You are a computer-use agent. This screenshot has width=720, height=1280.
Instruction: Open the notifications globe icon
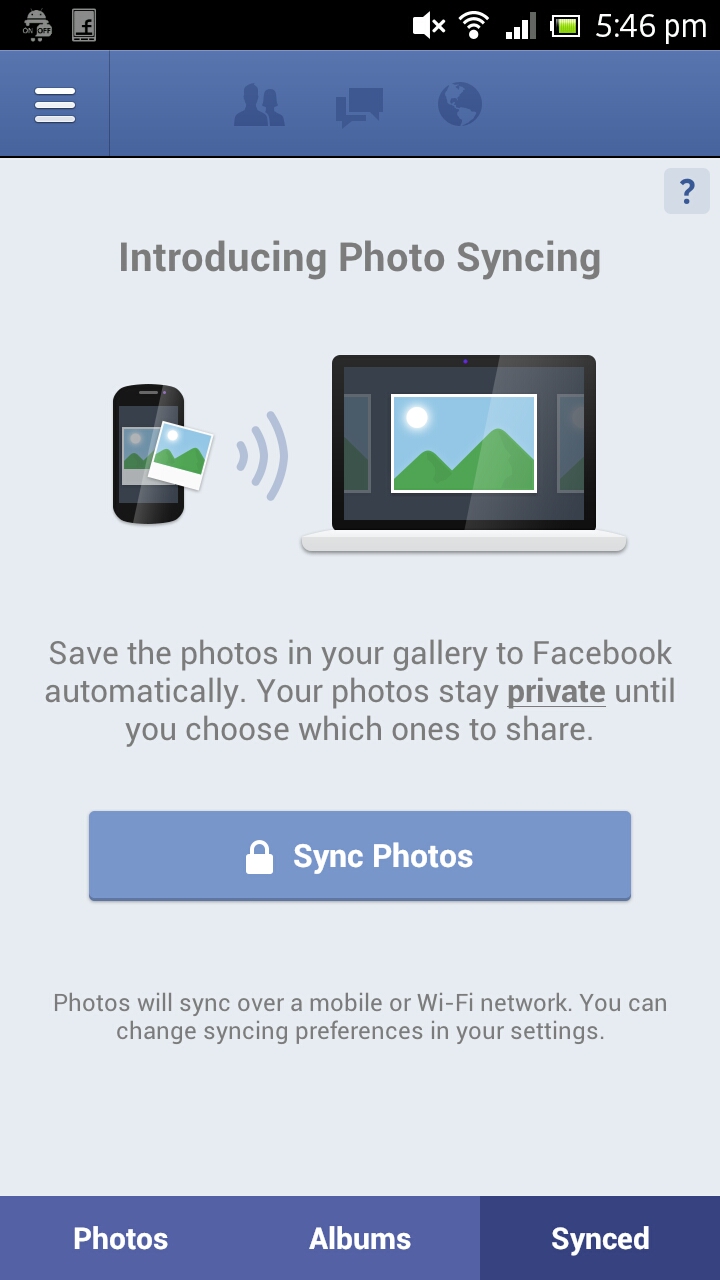tap(460, 104)
